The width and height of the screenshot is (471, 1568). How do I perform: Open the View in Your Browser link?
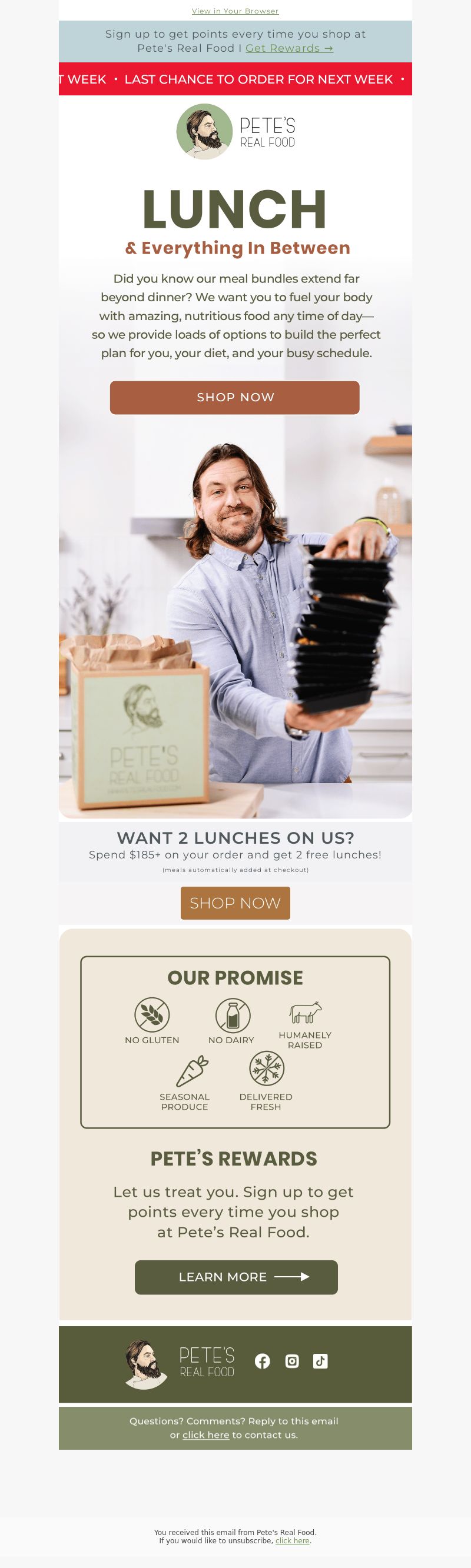click(x=234, y=11)
